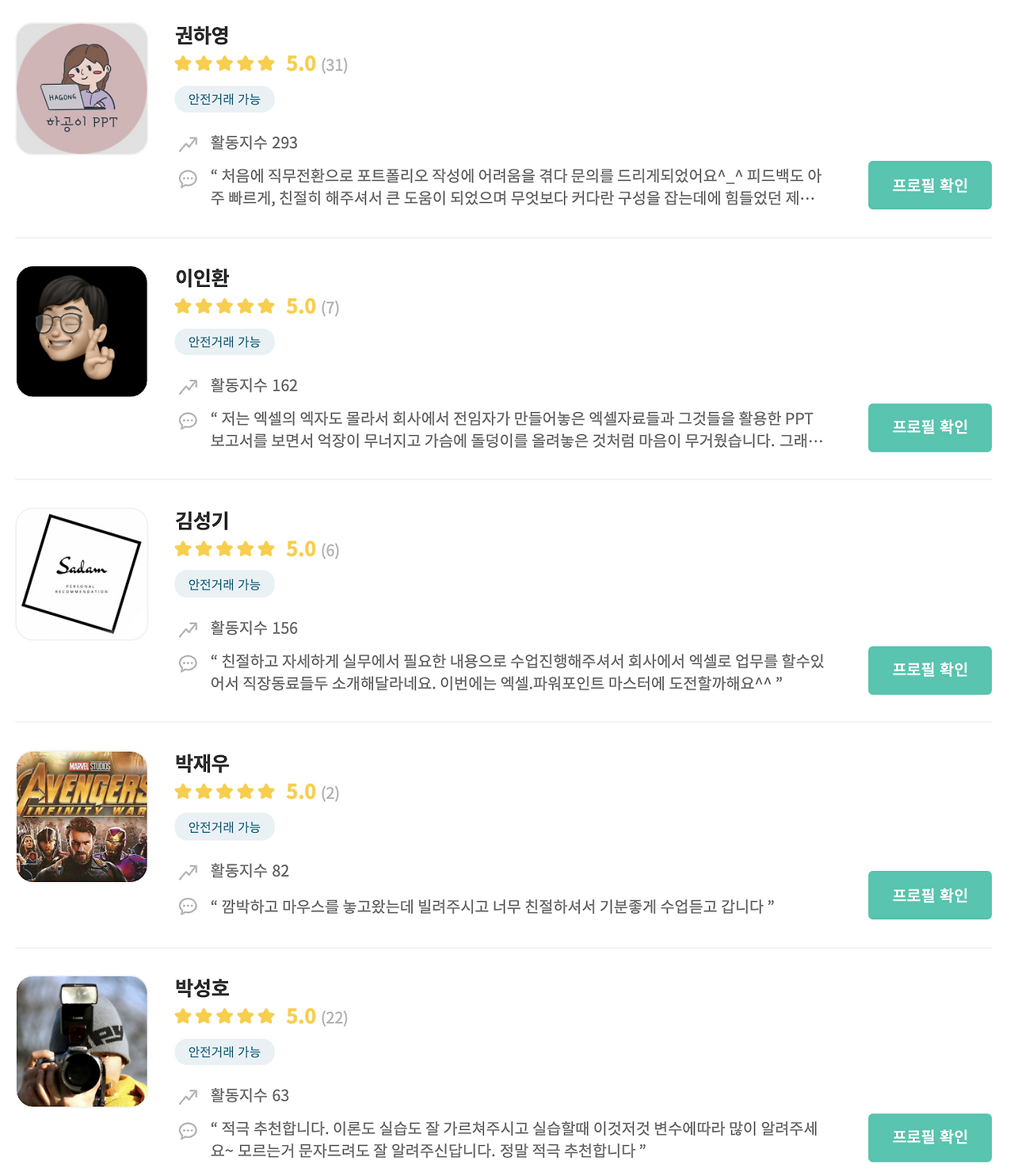Click the 프로필 확인 button for 이인환
This screenshot has width=1014, height=1176.
[930, 428]
